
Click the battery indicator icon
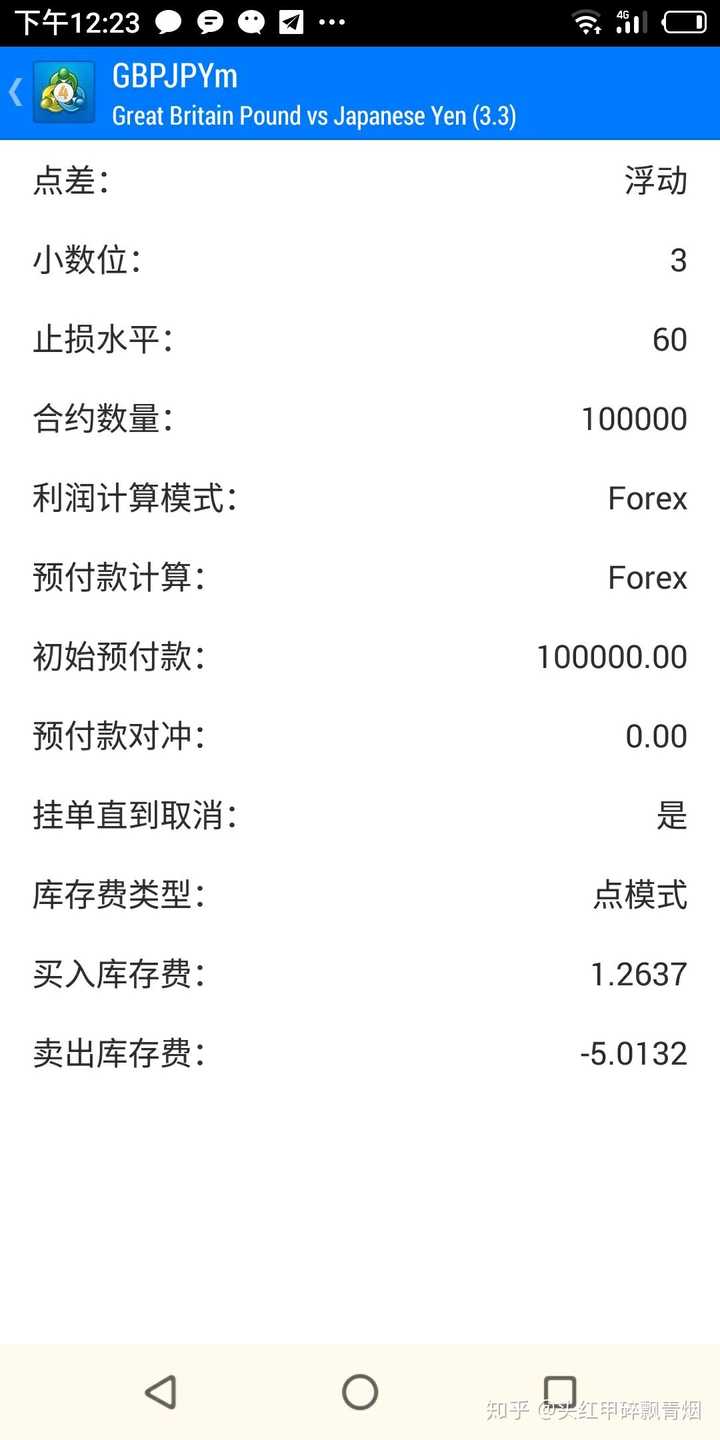coord(684,22)
